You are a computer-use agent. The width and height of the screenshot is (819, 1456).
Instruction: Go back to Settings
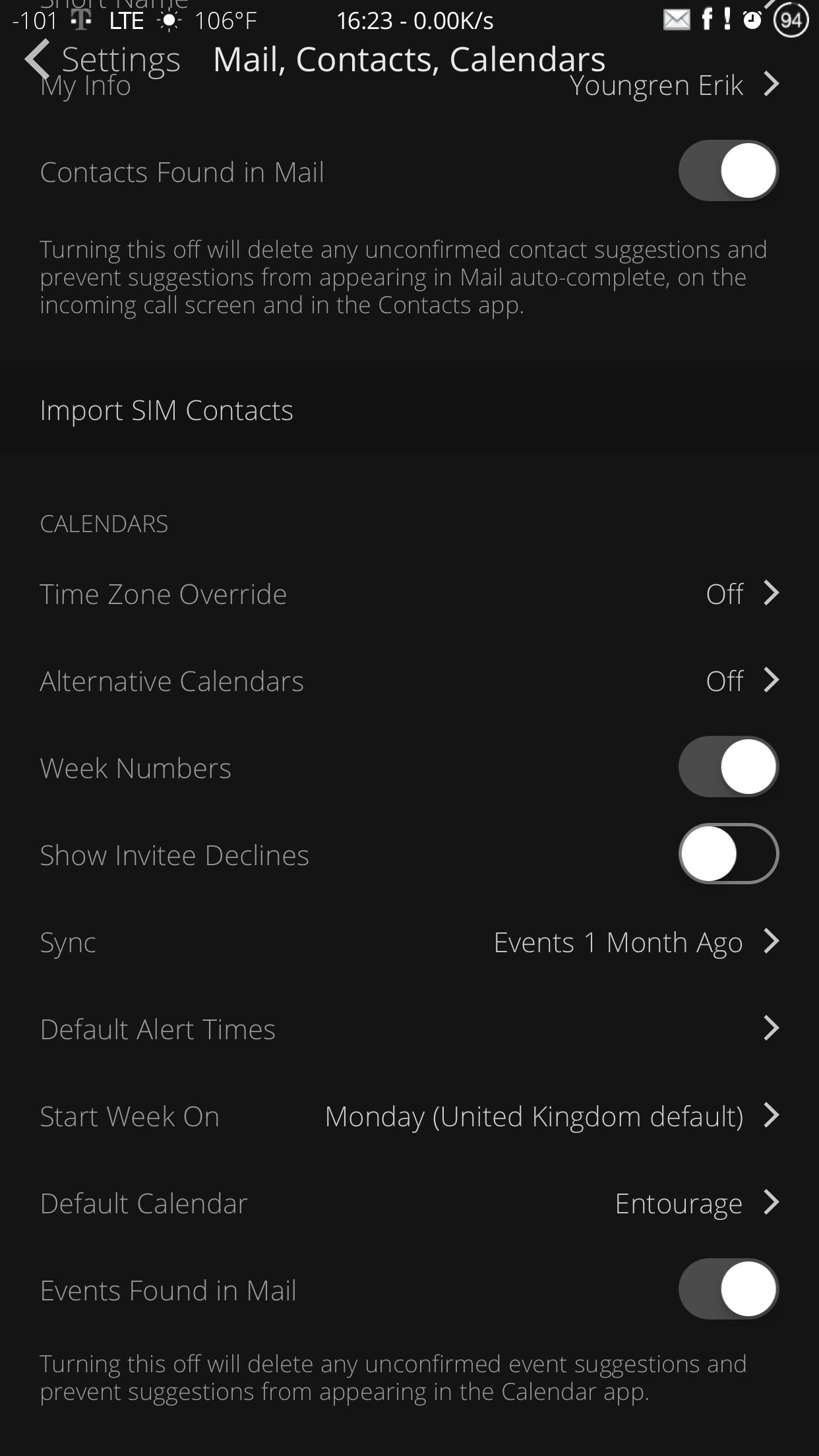103,59
